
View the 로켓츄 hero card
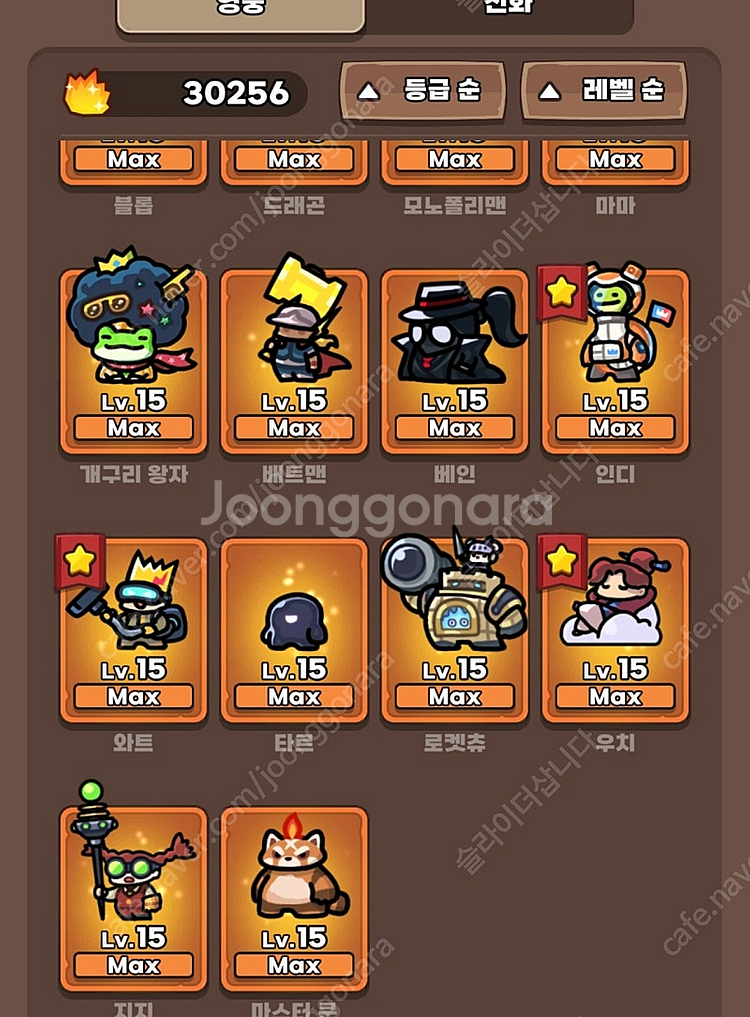[x=455, y=630]
